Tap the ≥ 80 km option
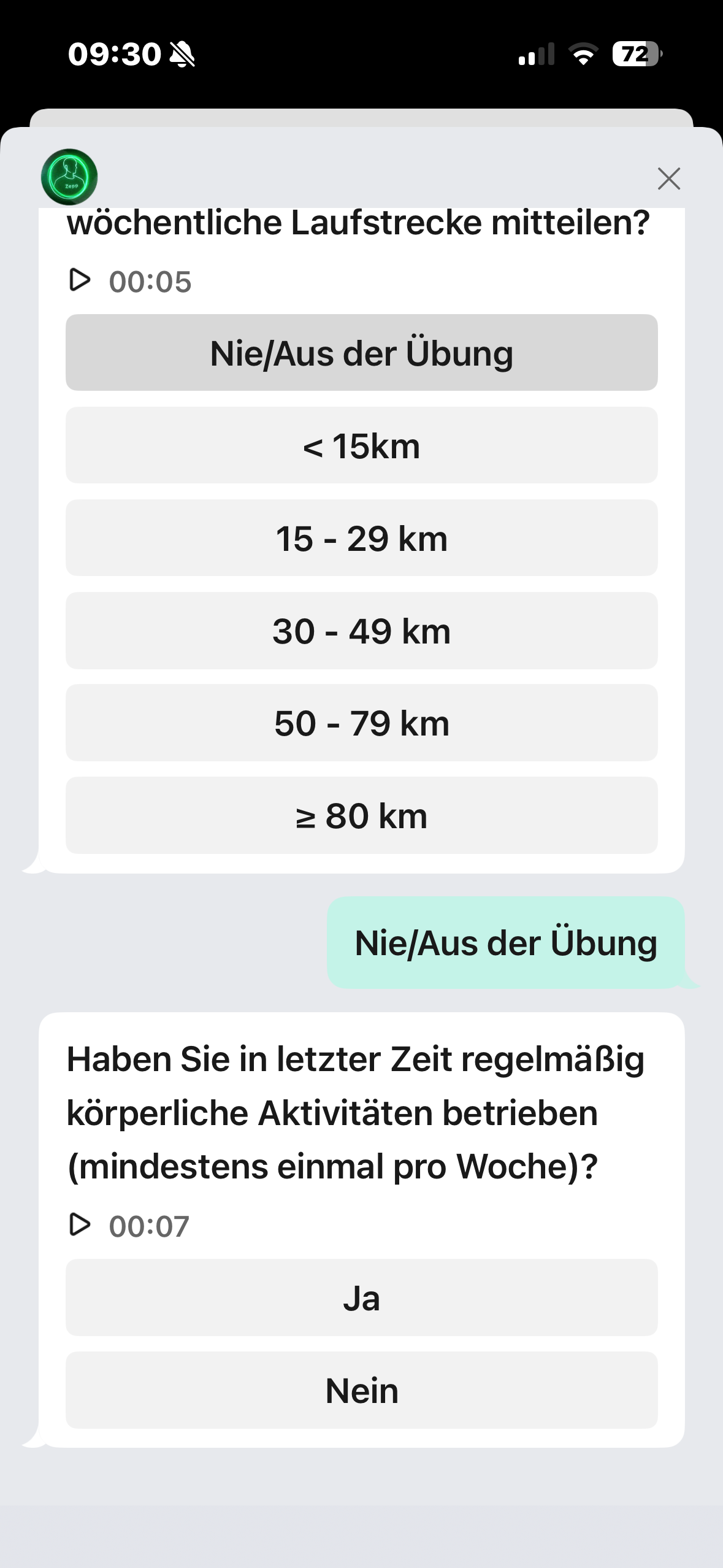 361,815
